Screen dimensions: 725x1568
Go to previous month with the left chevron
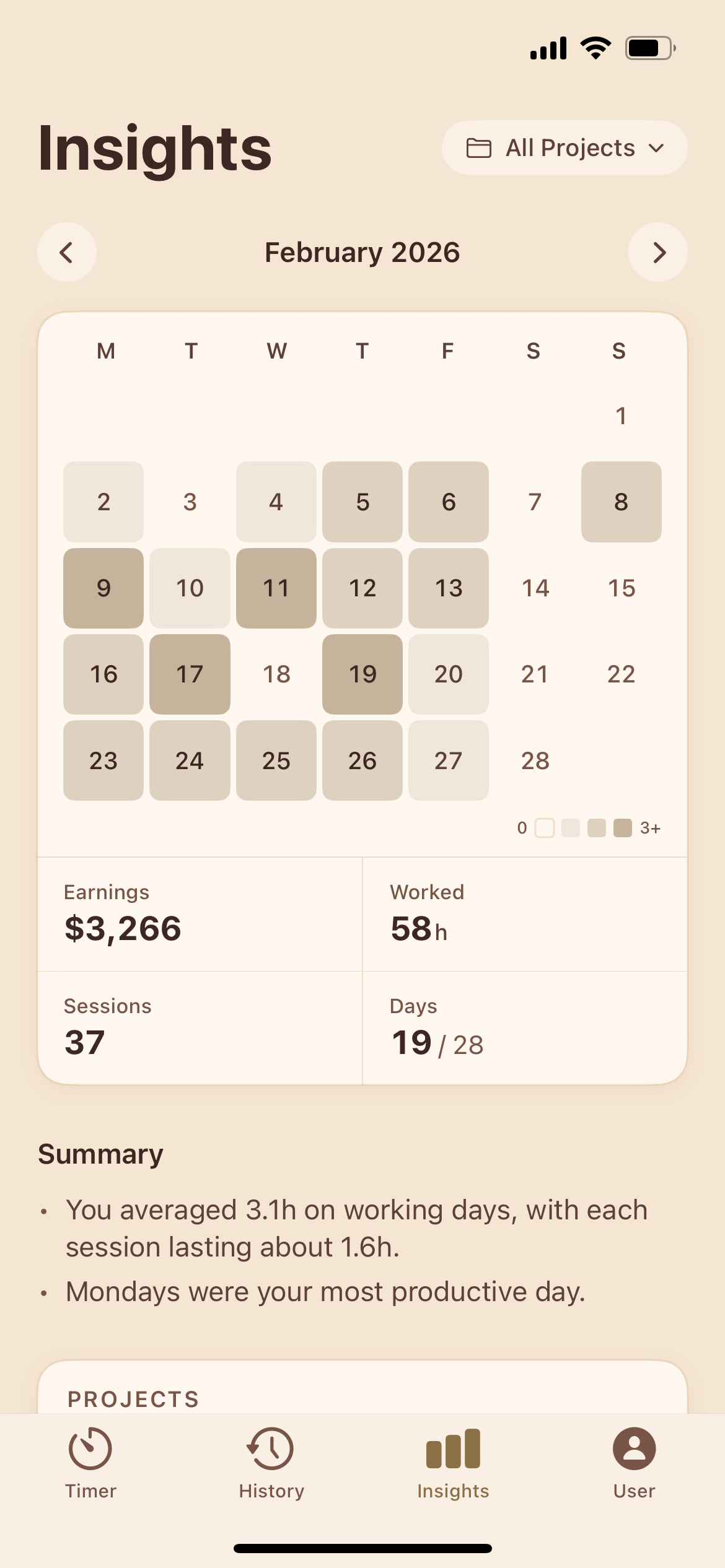pyautogui.click(x=66, y=253)
